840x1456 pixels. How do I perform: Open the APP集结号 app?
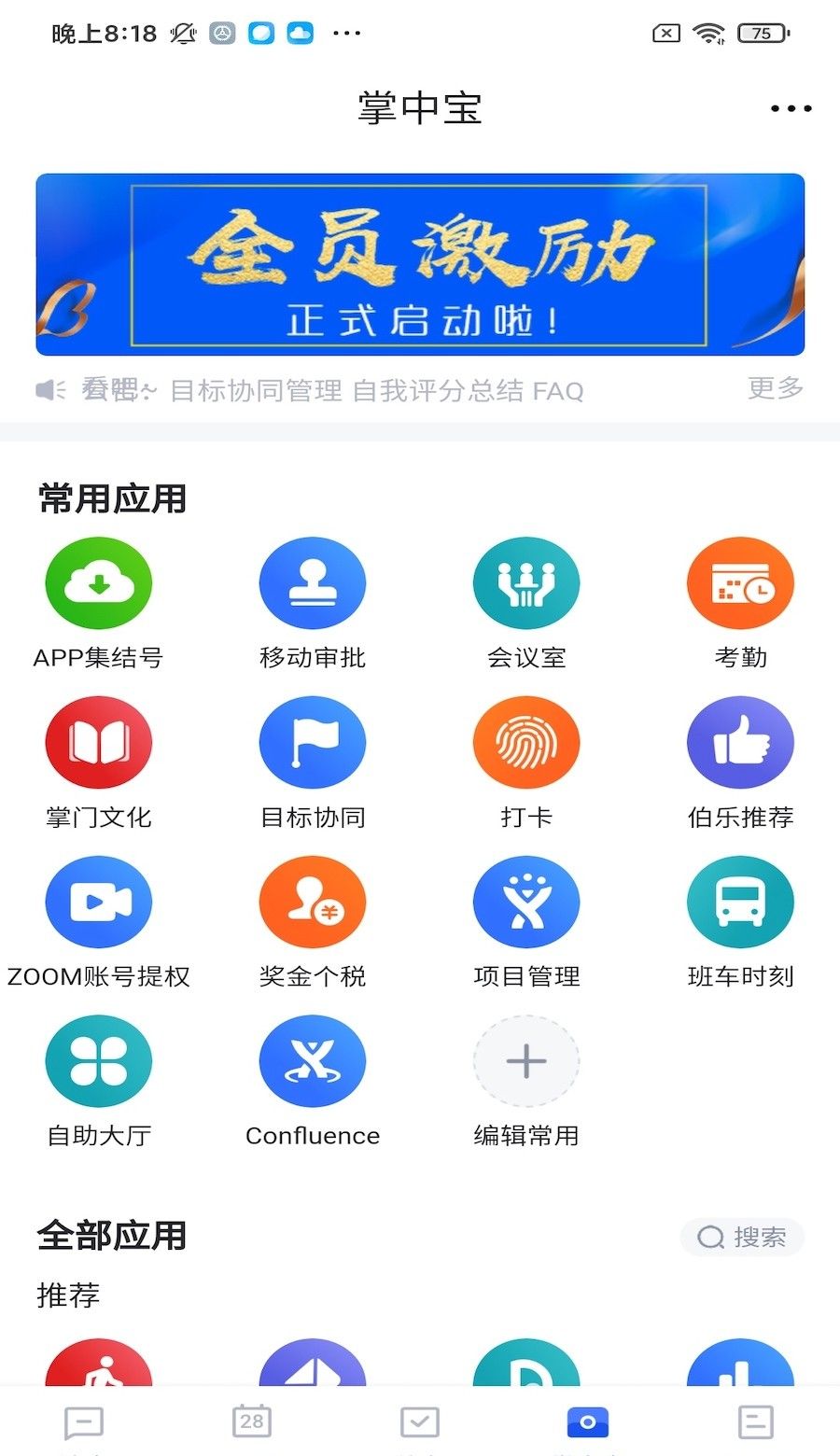[x=98, y=581]
